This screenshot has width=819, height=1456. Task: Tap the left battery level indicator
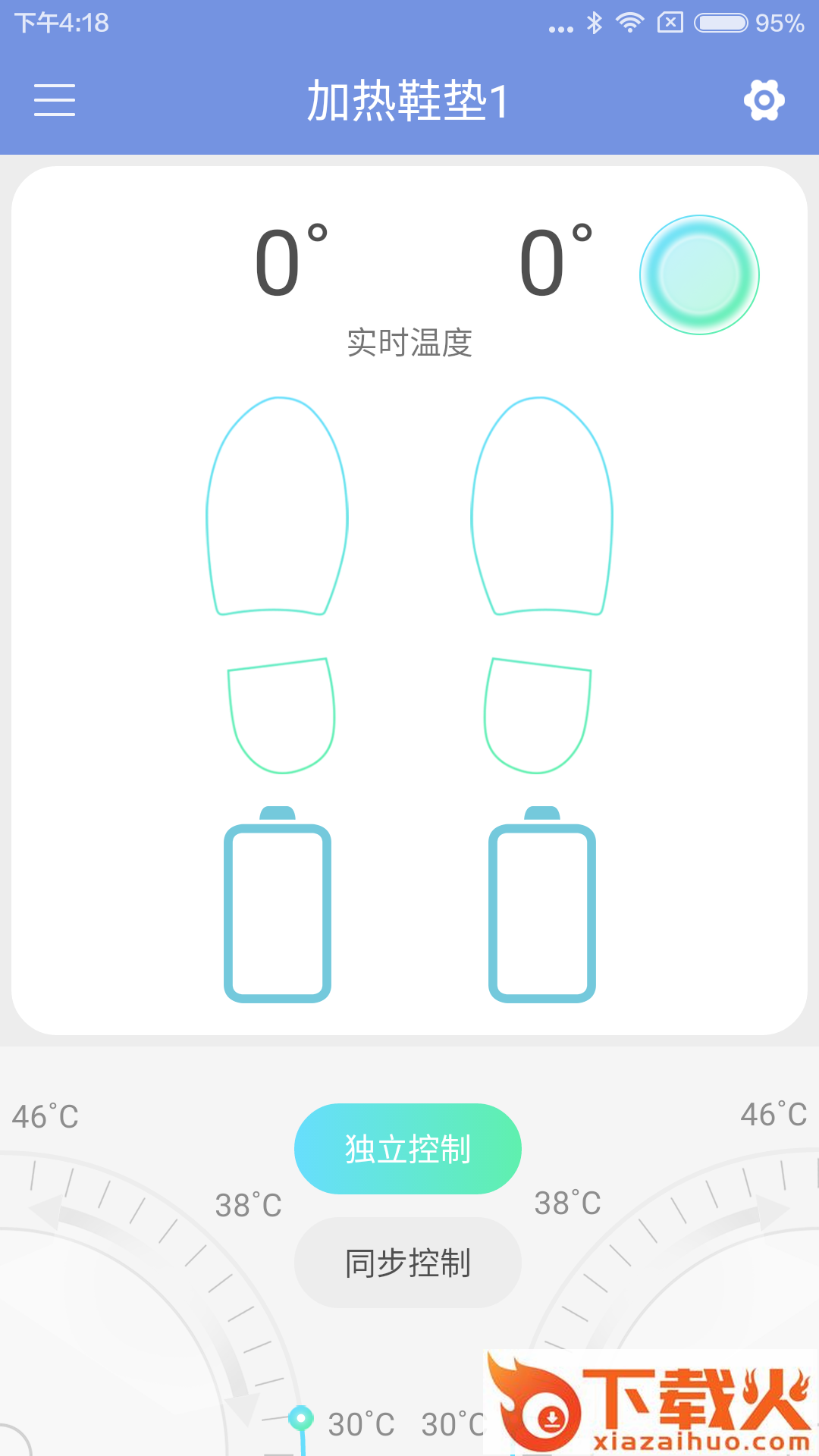click(x=278, y=910)
